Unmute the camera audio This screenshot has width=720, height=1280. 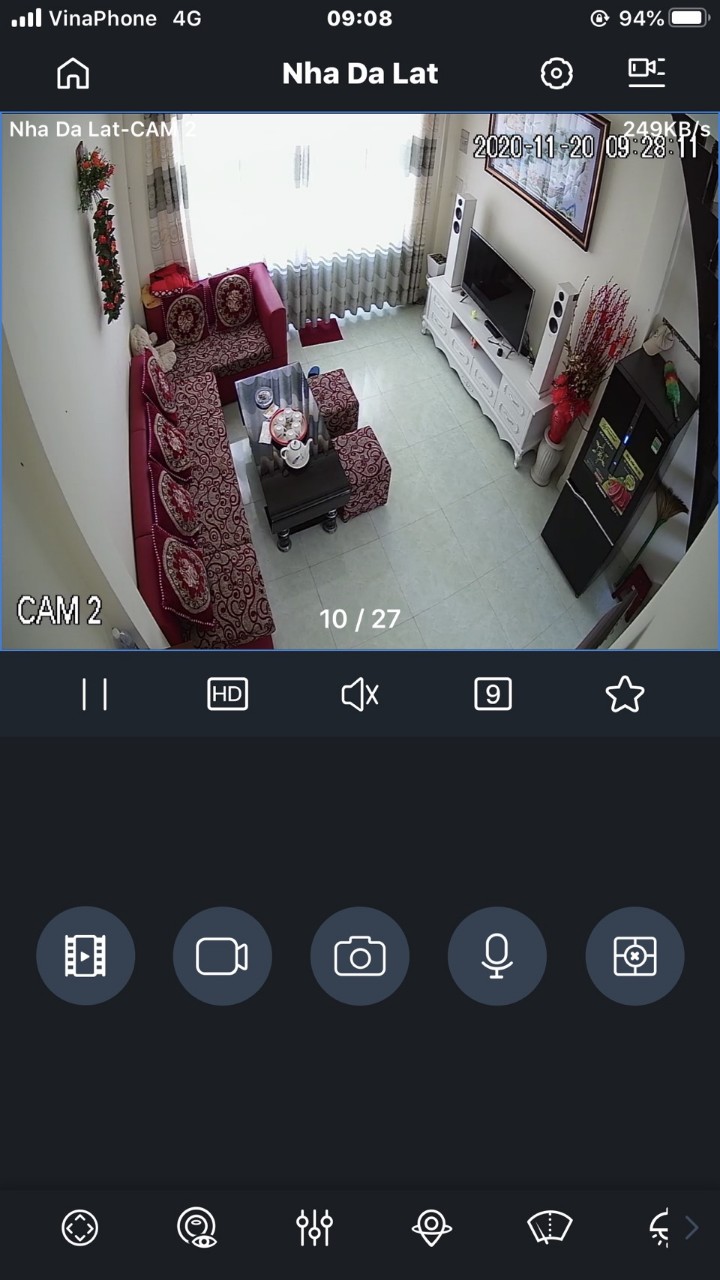360,694
